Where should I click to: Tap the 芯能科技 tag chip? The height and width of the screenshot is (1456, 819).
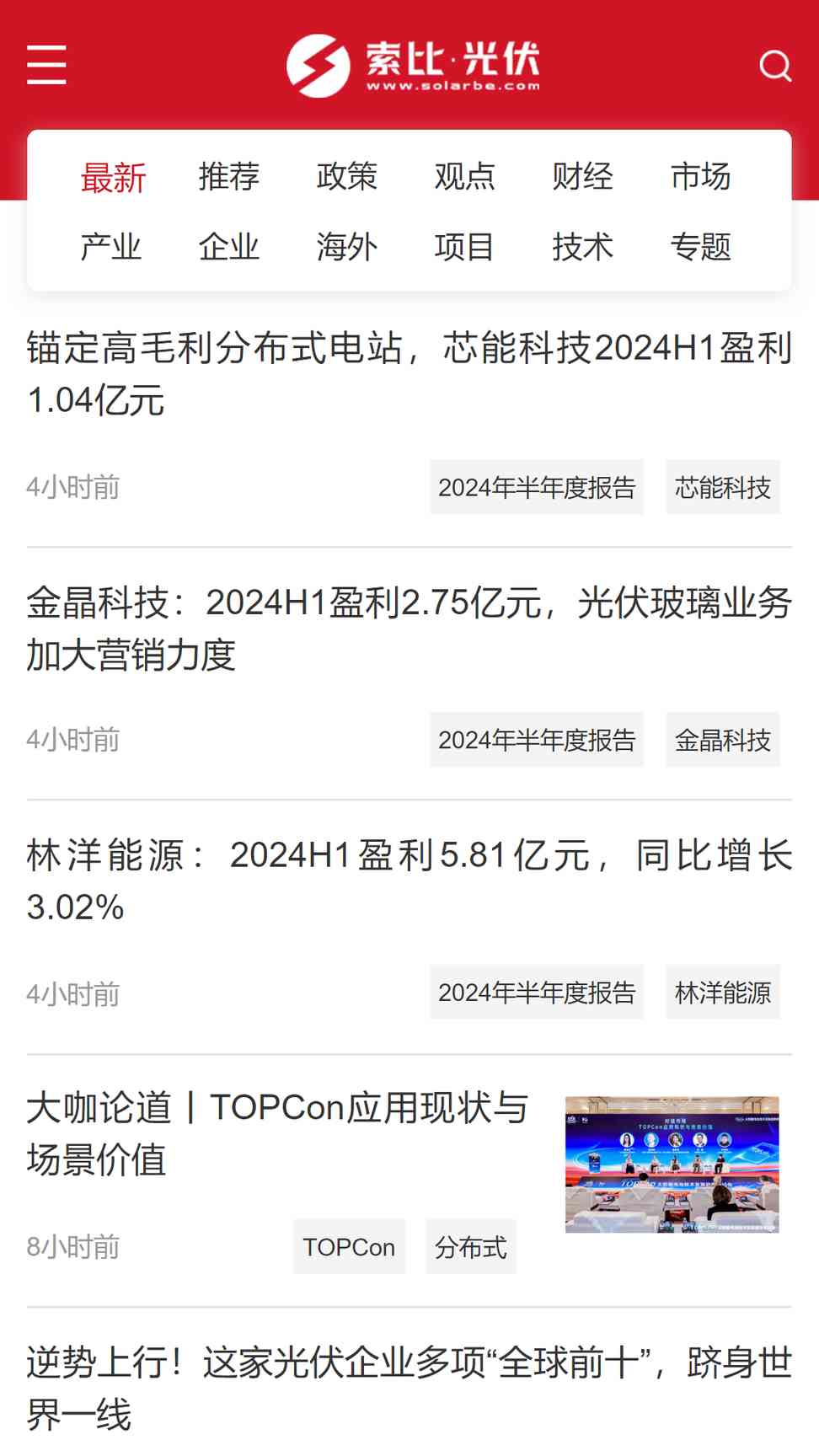[723, 487]
